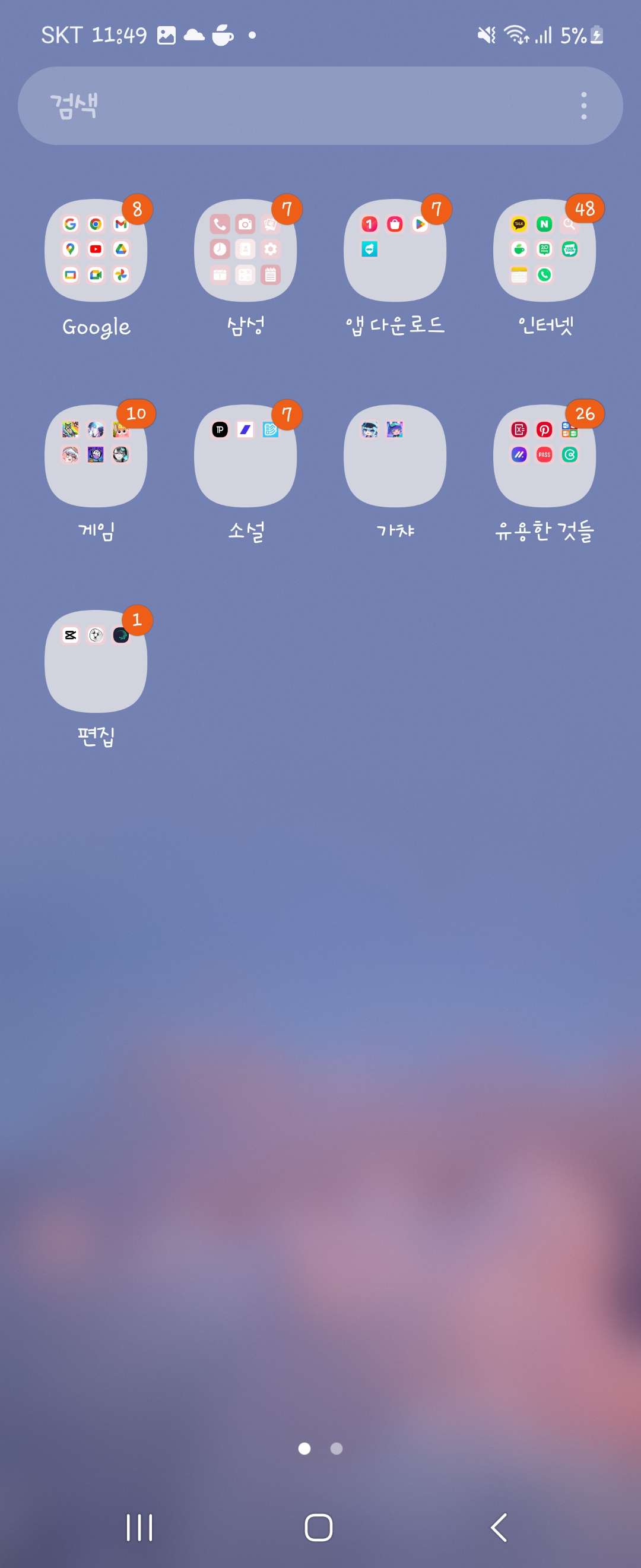Viewport: 641px width, 1568px height.
Task: Return to the home screen
Action: click(319, 1527)
